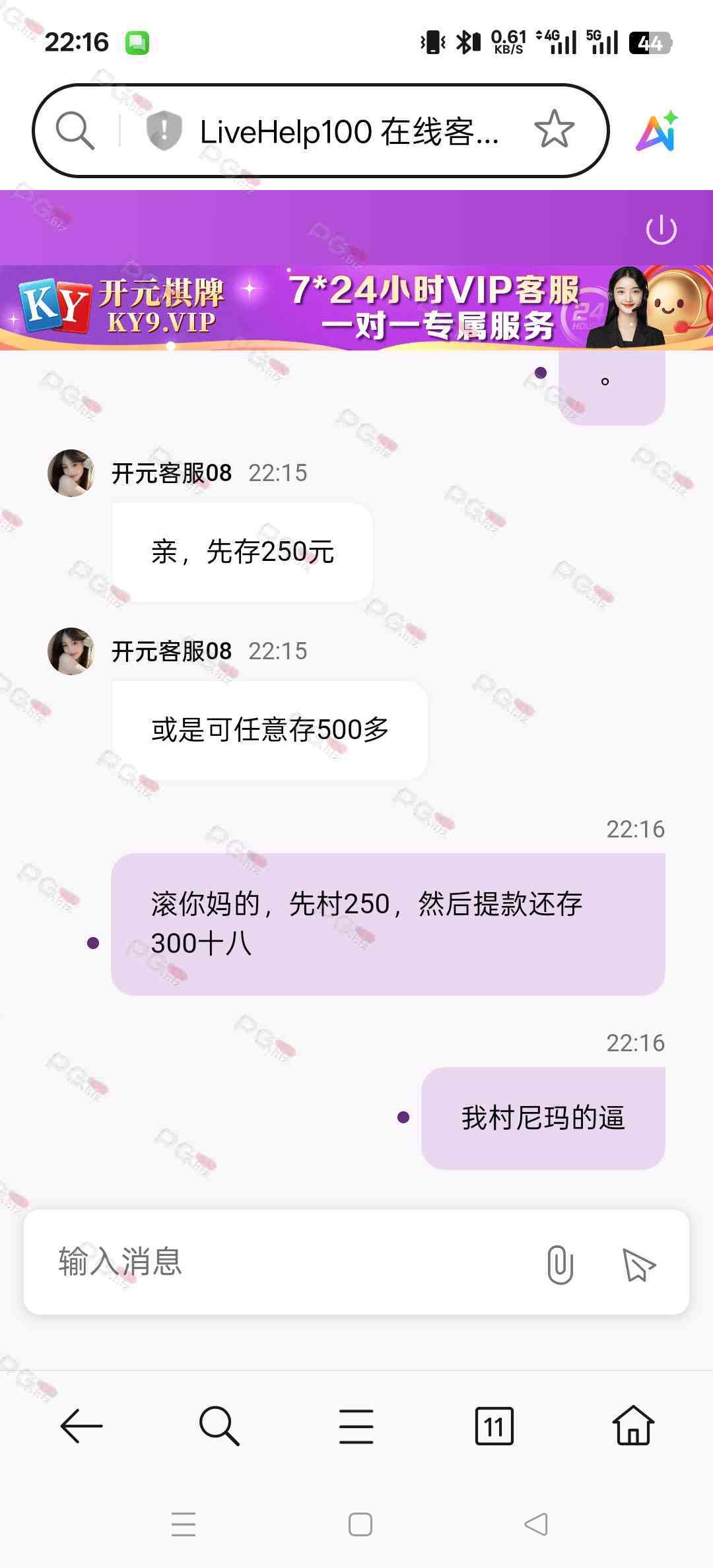
Task: Attach a file with the paperclip
Action: (x=560, y=1264)
